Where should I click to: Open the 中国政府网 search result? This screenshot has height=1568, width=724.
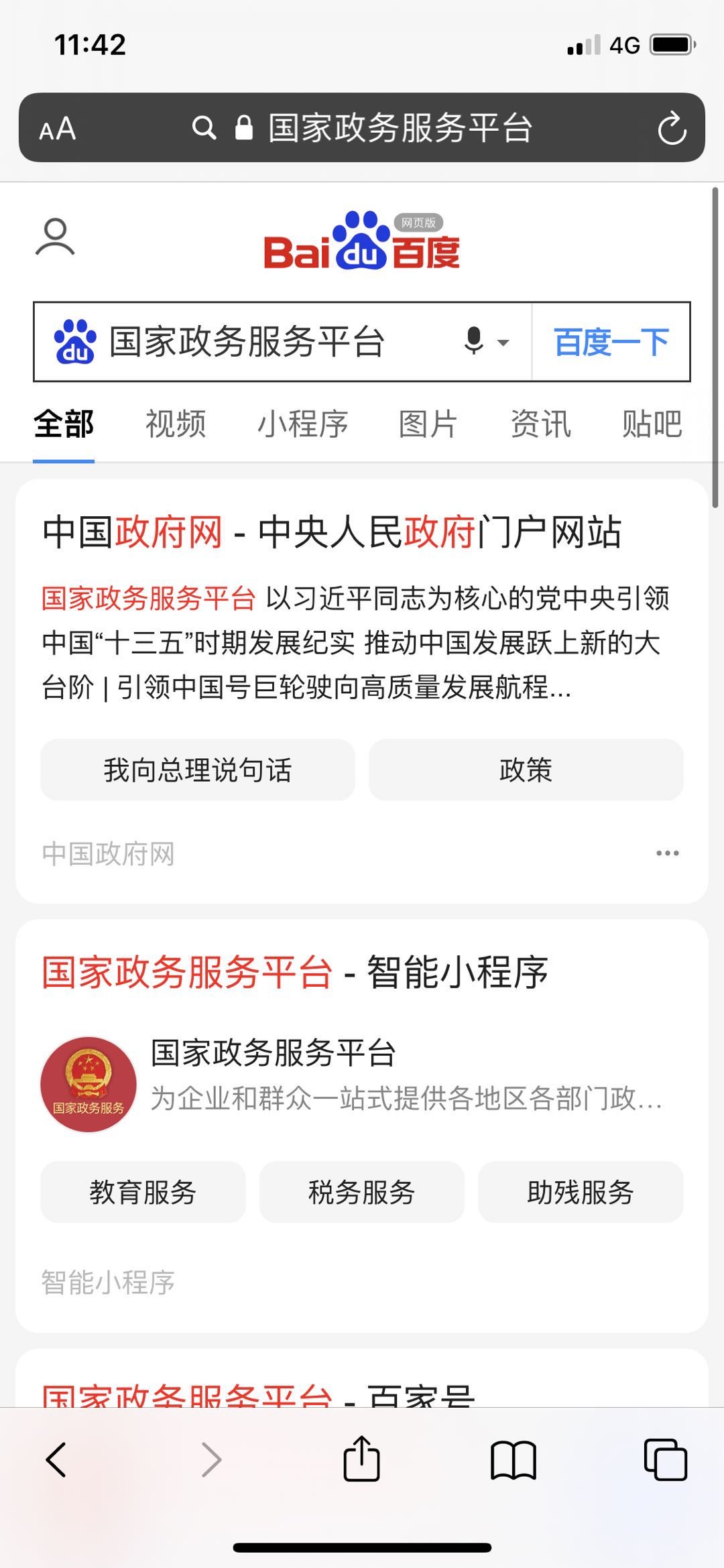coord(332,532)
